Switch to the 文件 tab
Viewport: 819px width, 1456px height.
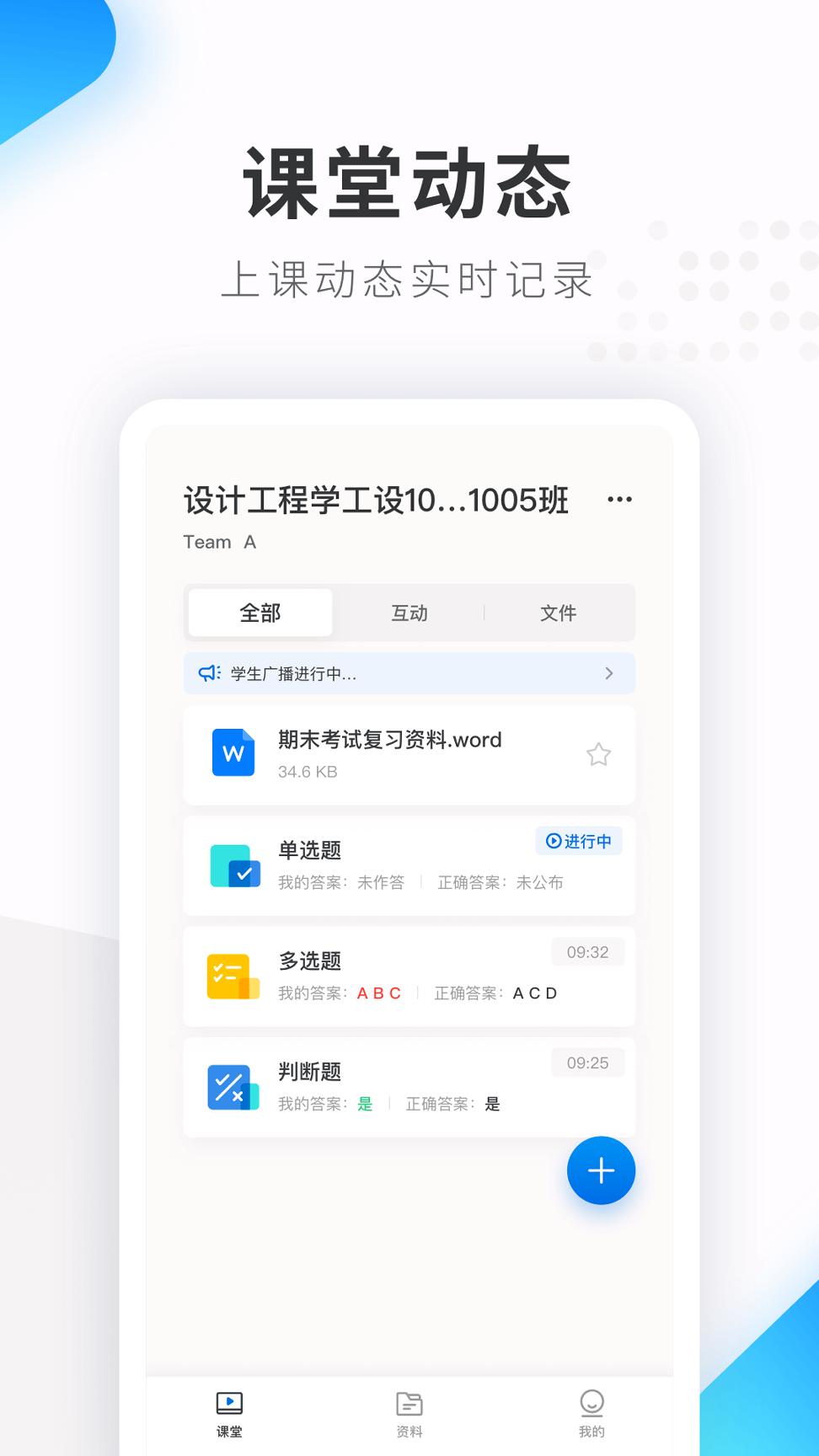point(558,613)
